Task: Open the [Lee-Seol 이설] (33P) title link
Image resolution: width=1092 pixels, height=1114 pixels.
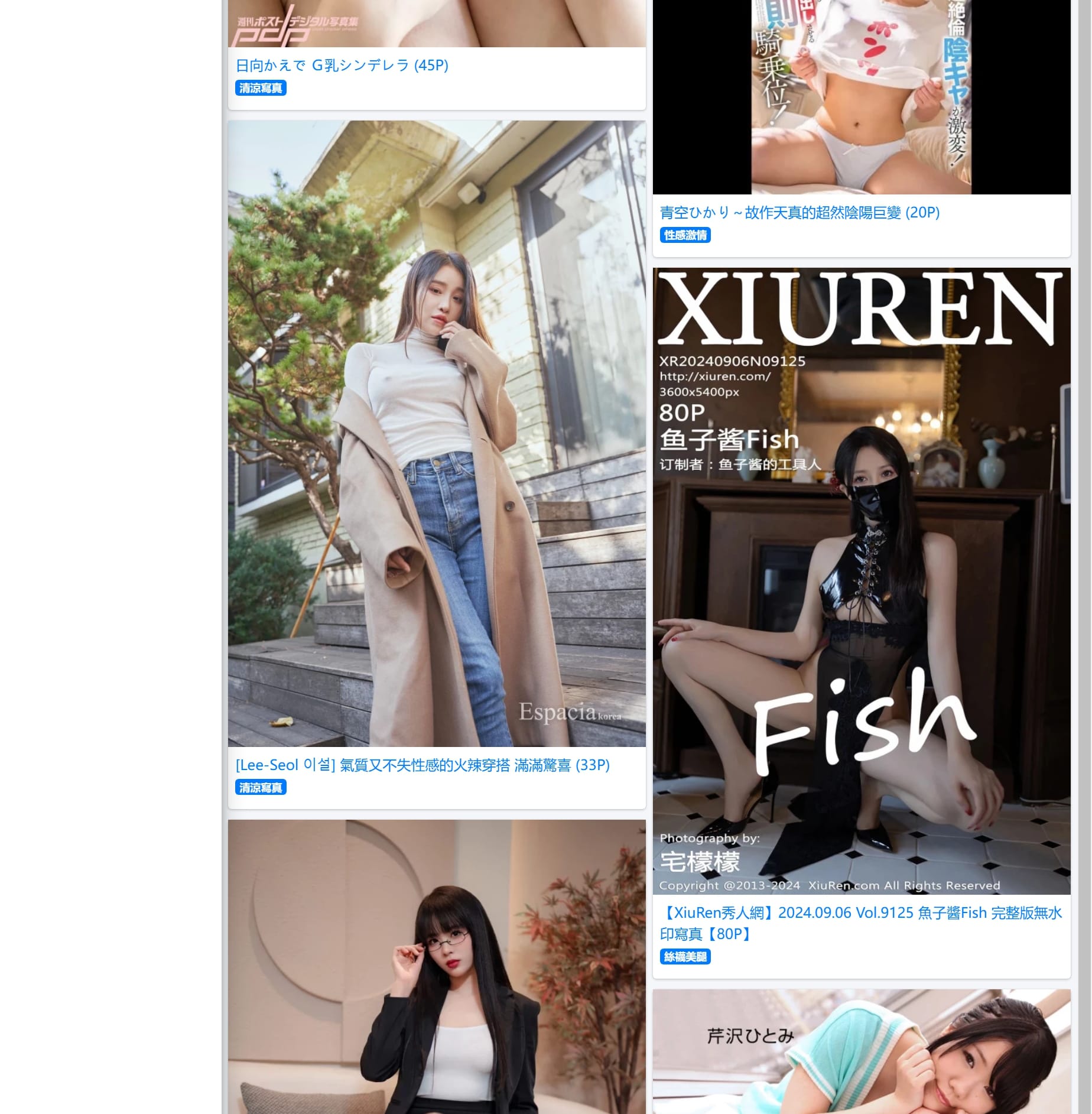Action: click(x=422, y=765)
